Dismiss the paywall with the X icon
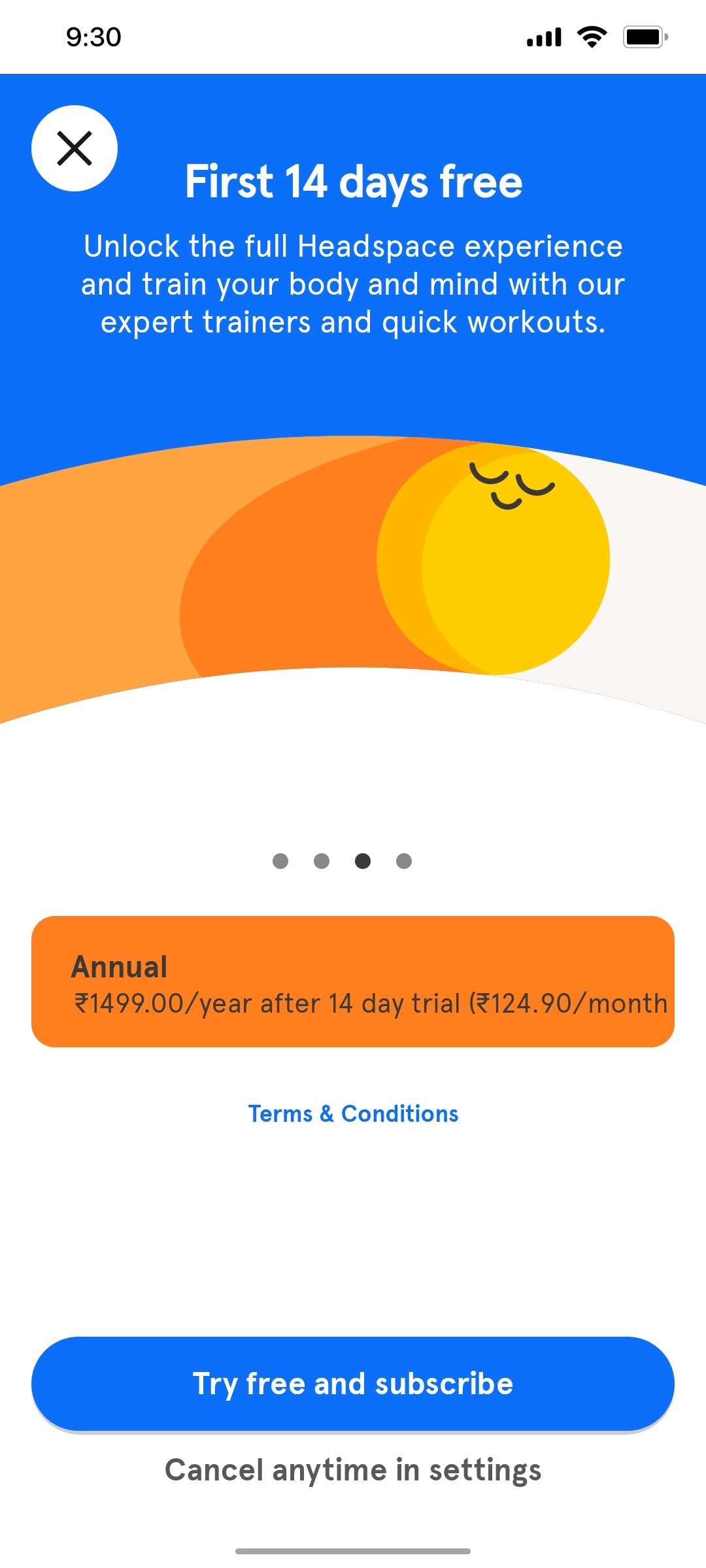This screenshot has width=706, height=1568. pyautogui.click(x=75, y=148)
